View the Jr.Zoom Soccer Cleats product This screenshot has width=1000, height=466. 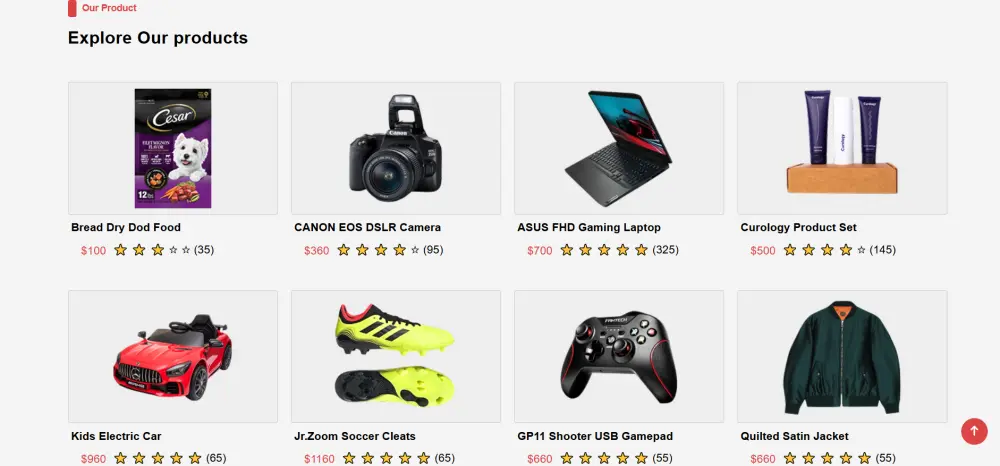coord(395,356)
